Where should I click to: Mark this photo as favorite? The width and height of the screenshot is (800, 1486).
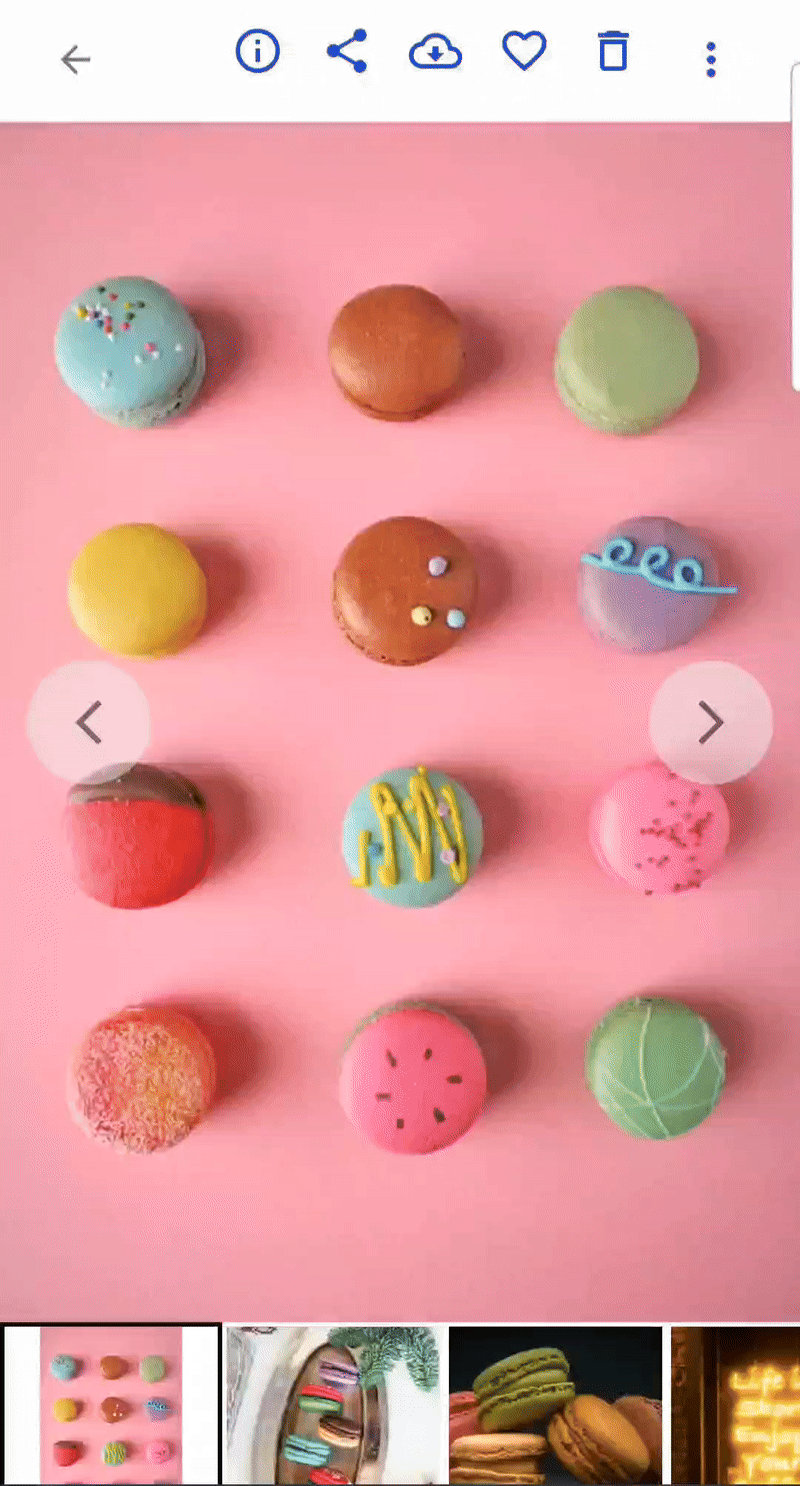pyautogui.click(x=524, y=51)
